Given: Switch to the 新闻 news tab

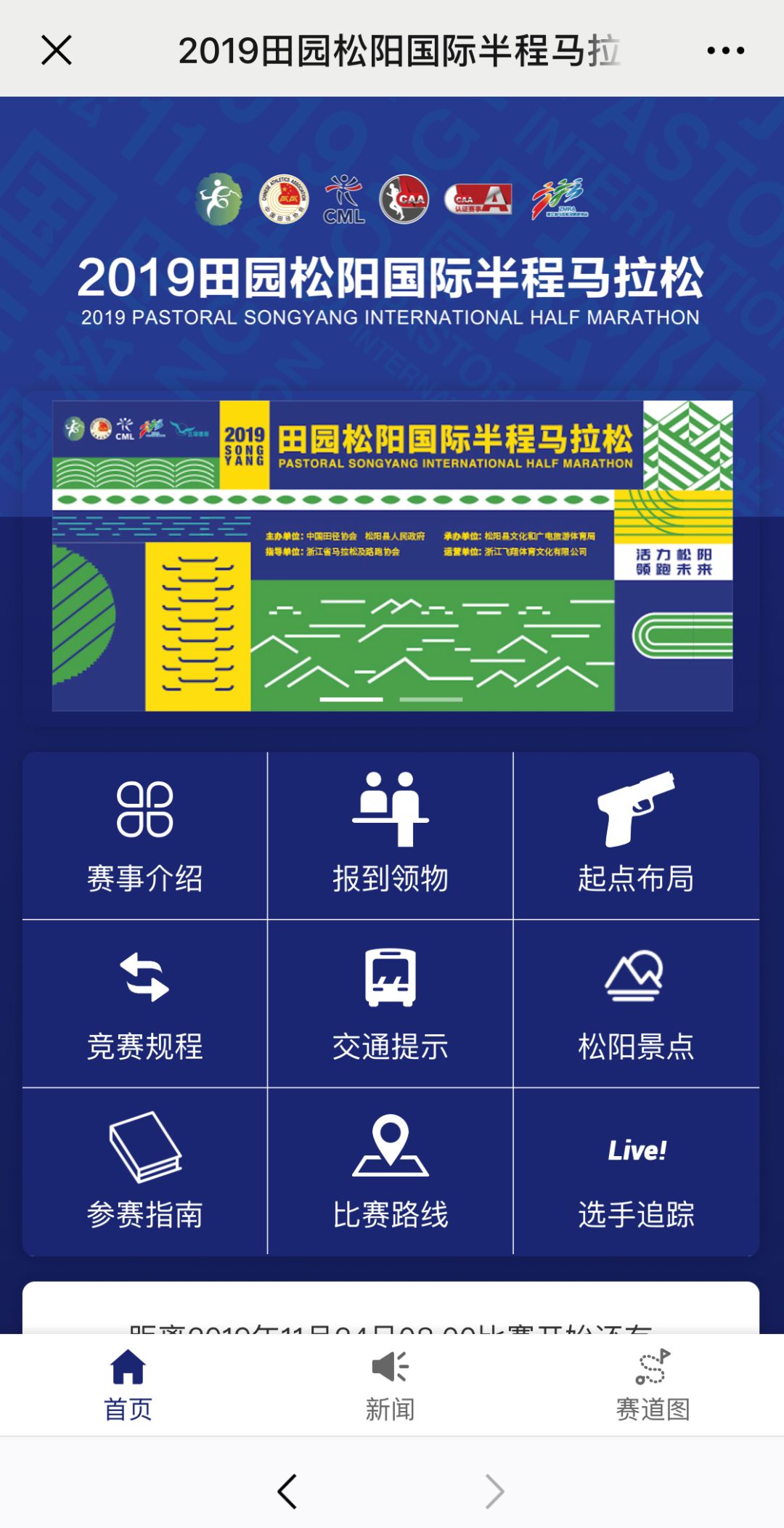Looking at the screenshot, I should tap(391, 1385).
